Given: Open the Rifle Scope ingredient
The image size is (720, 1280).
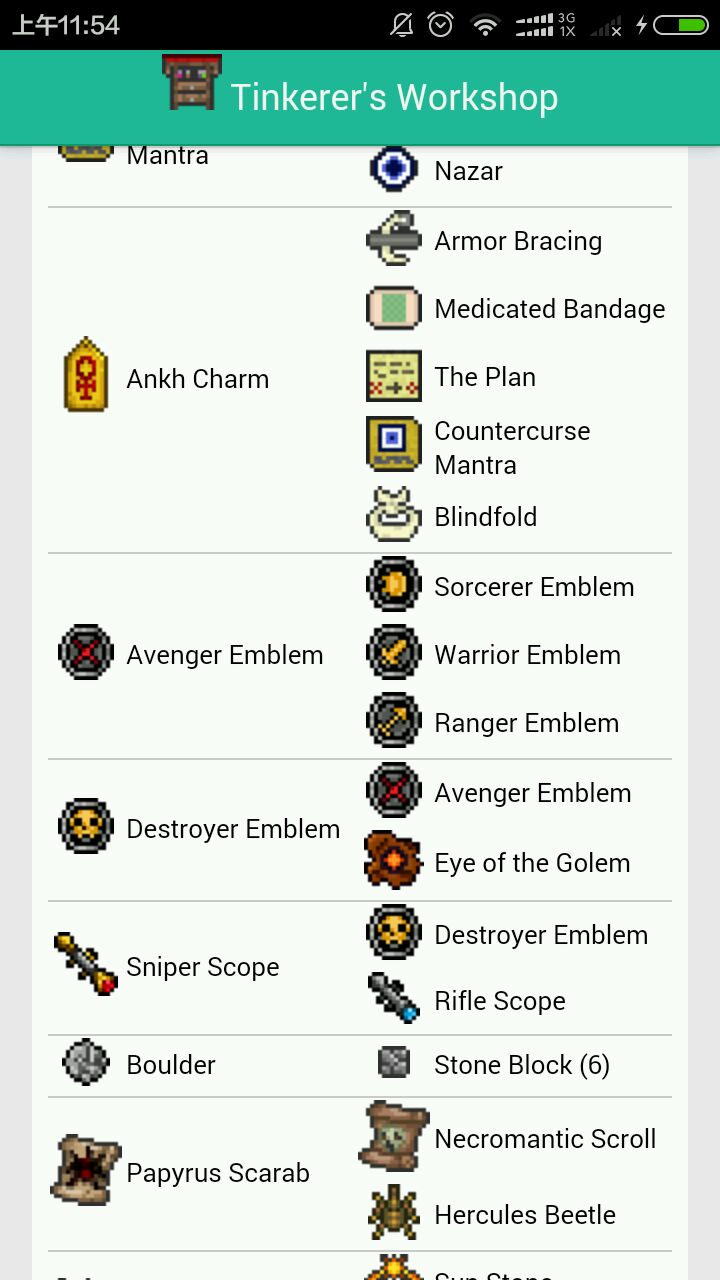Looking at the screenshot, I should tap(499, 1001).
